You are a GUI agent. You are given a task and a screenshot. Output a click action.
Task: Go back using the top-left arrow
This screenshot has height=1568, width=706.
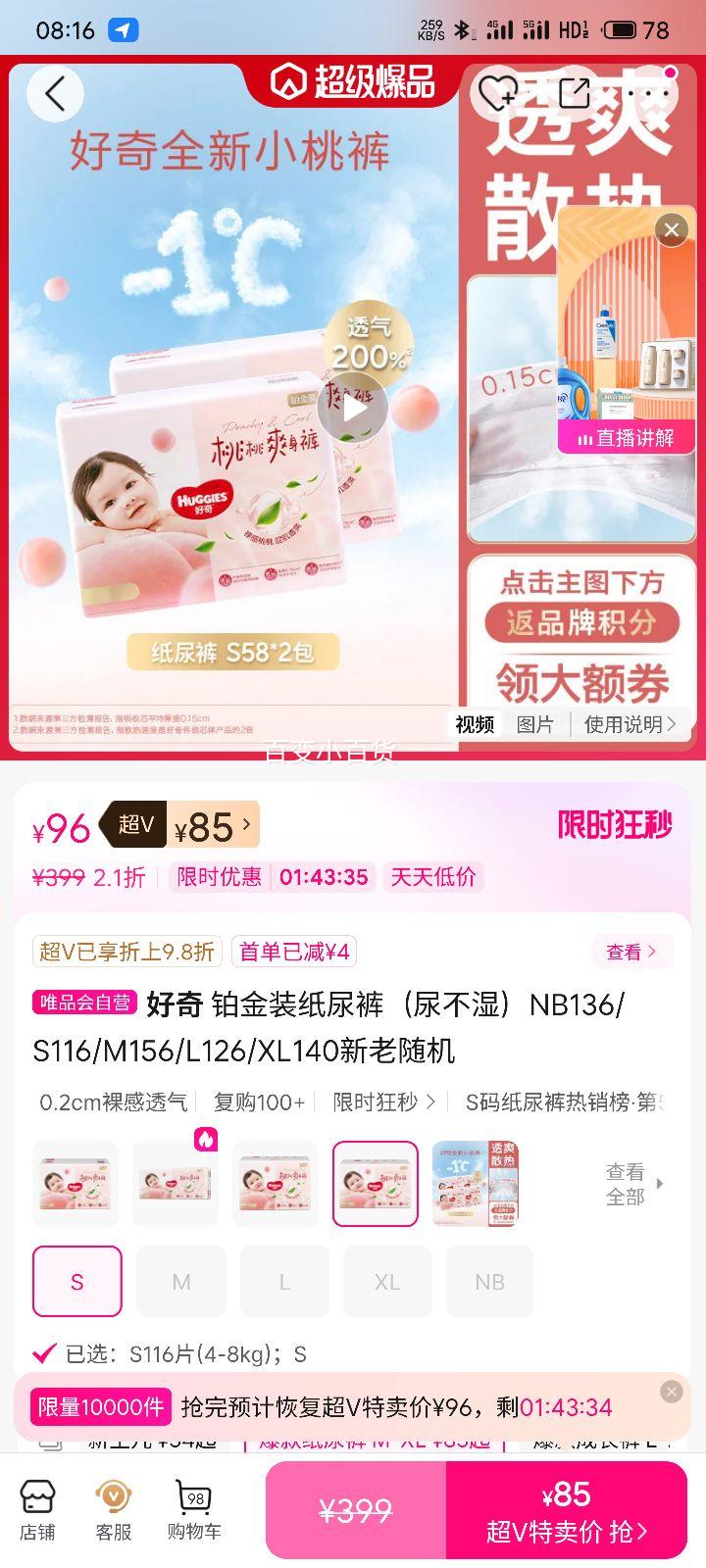55,94
